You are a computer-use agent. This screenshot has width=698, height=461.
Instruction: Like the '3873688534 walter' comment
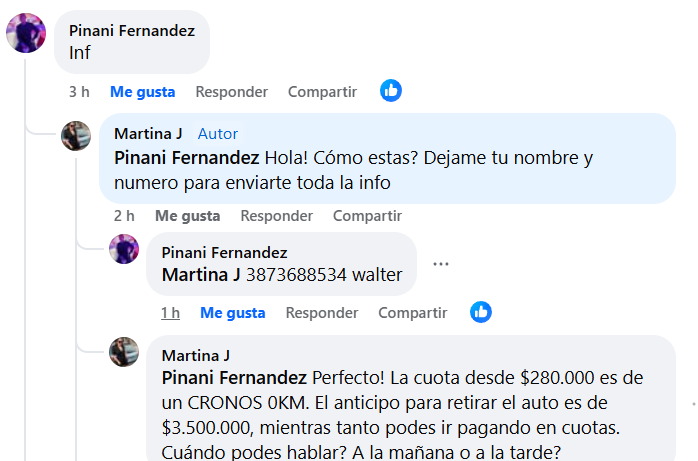[x=232, y=313]
